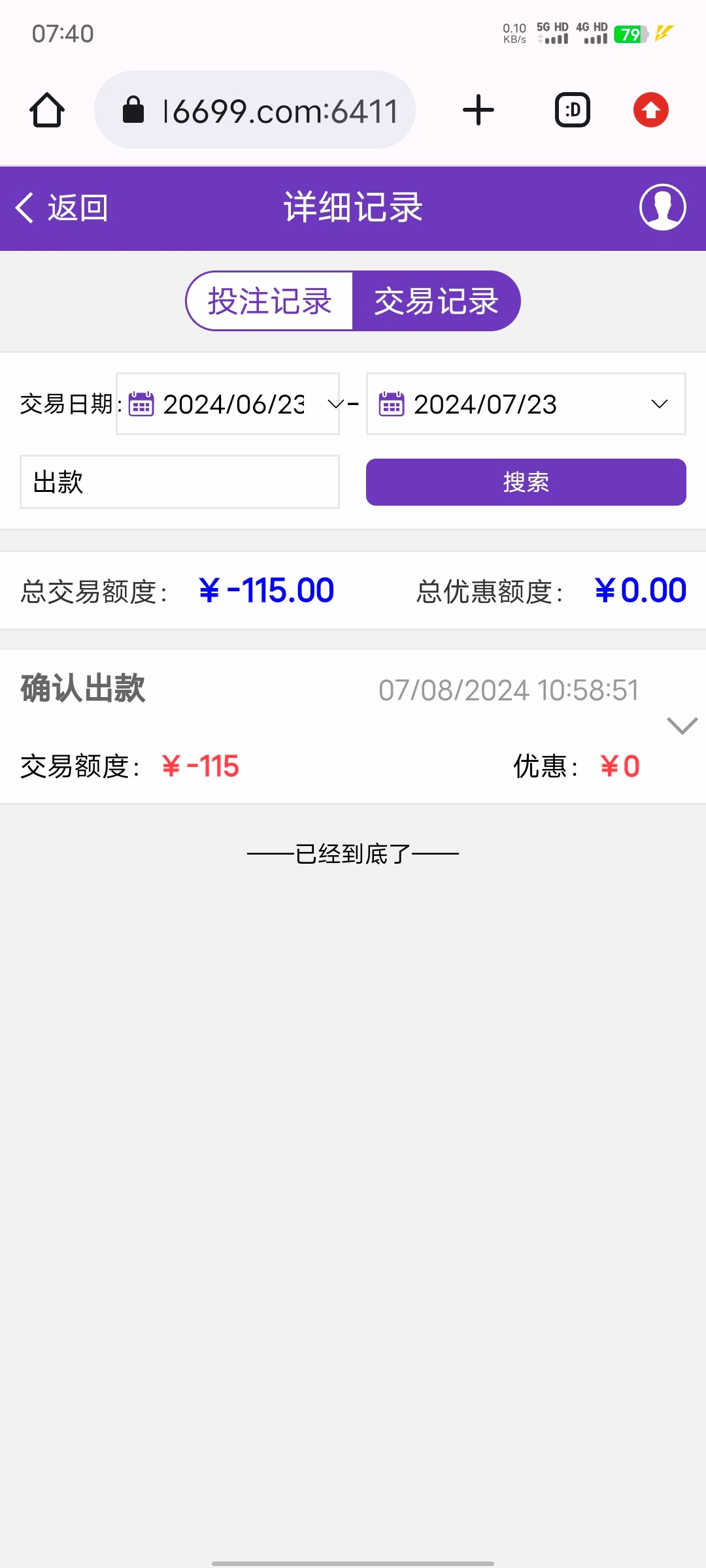Open the user profile icon
This screenshot has width=706, height=1568.
[x=662, y=208]
